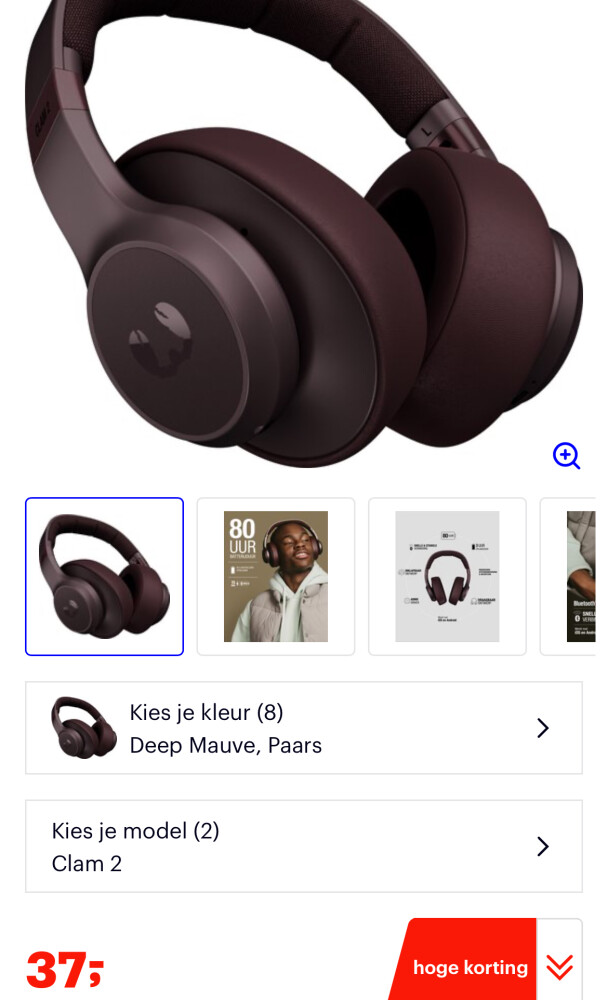The width and height of the screenshot is (608, 1000).
Task: Open the Kies je kleur color picker
Action: pos(303,728)
